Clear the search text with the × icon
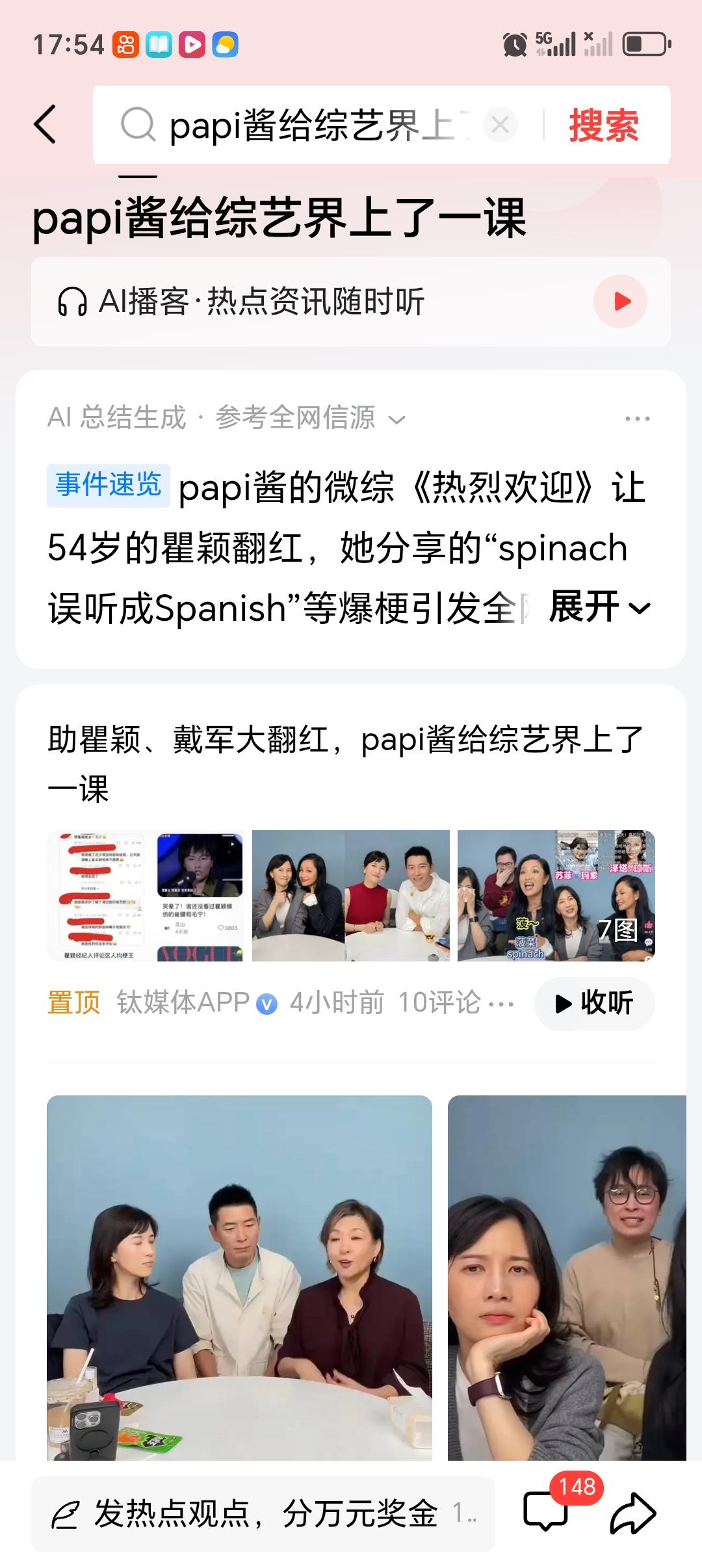 click(x=499, y=125)
